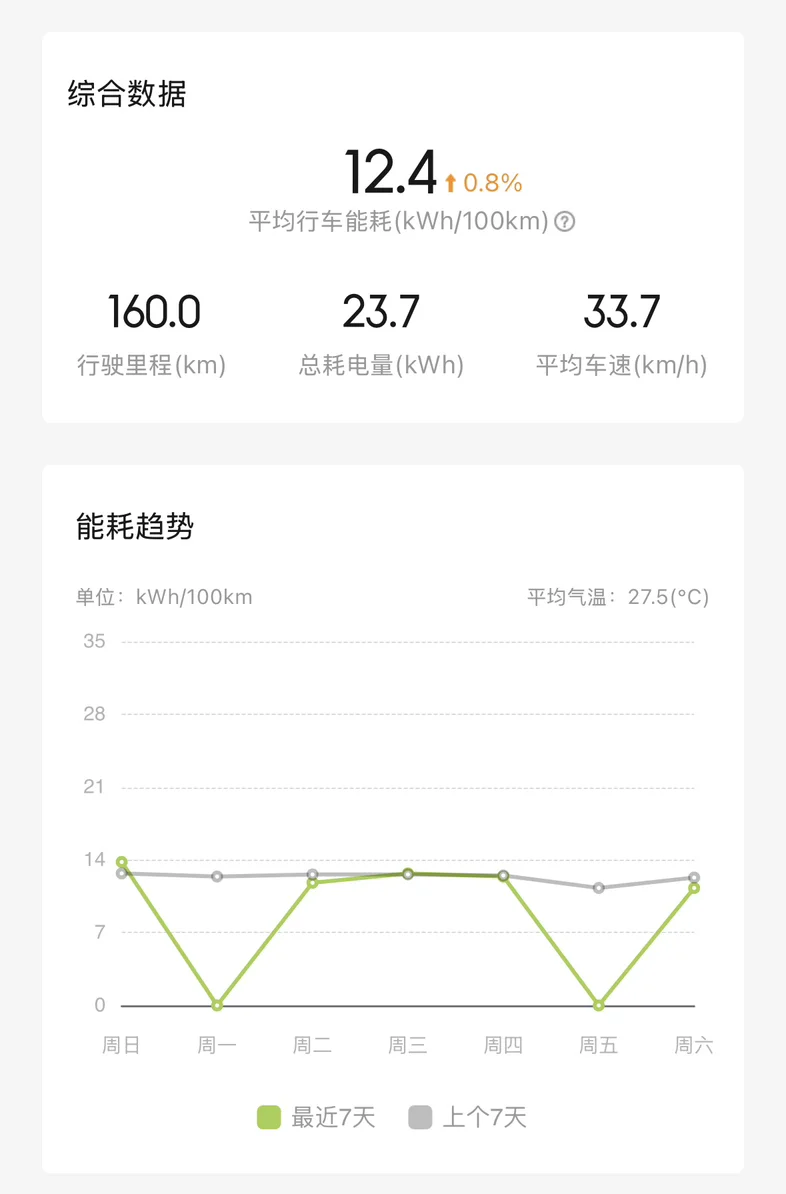Tap the help icon beside 平均行车能耗

(564, 222)
